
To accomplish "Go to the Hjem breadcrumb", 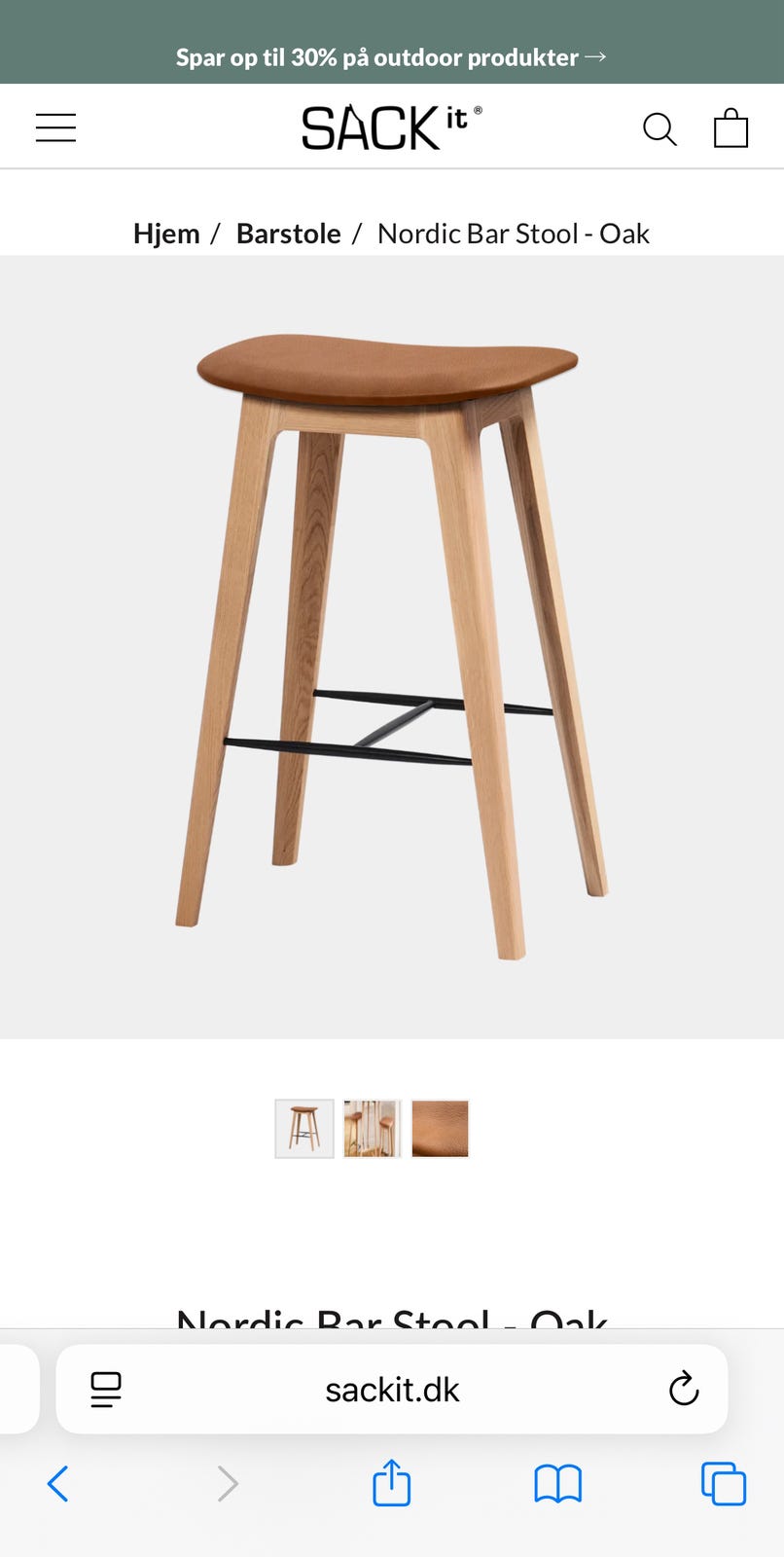I will pos(166,234).
